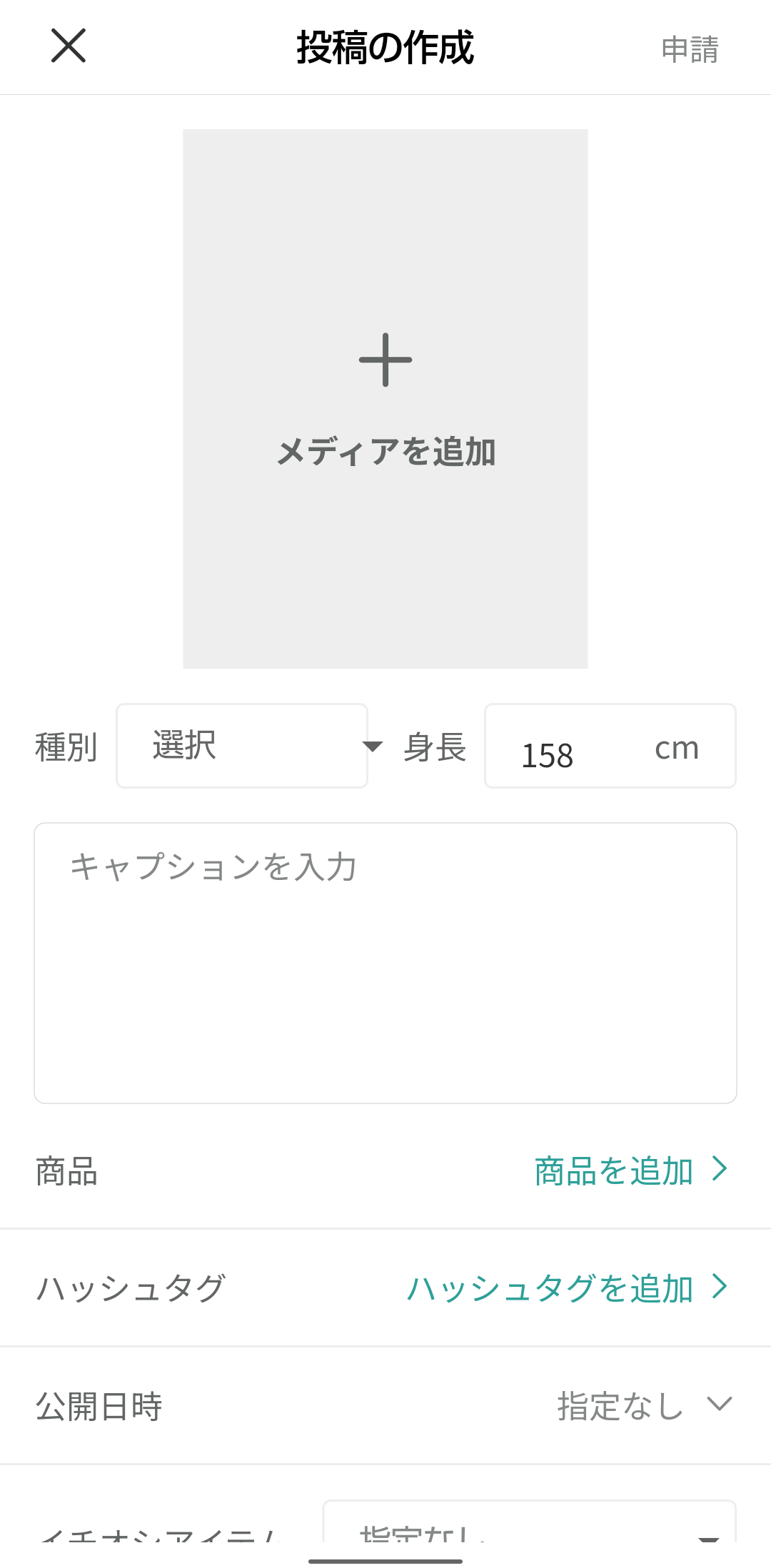Tap the 申請 submit button
771x1568 pixels.
tap(689, 49)
